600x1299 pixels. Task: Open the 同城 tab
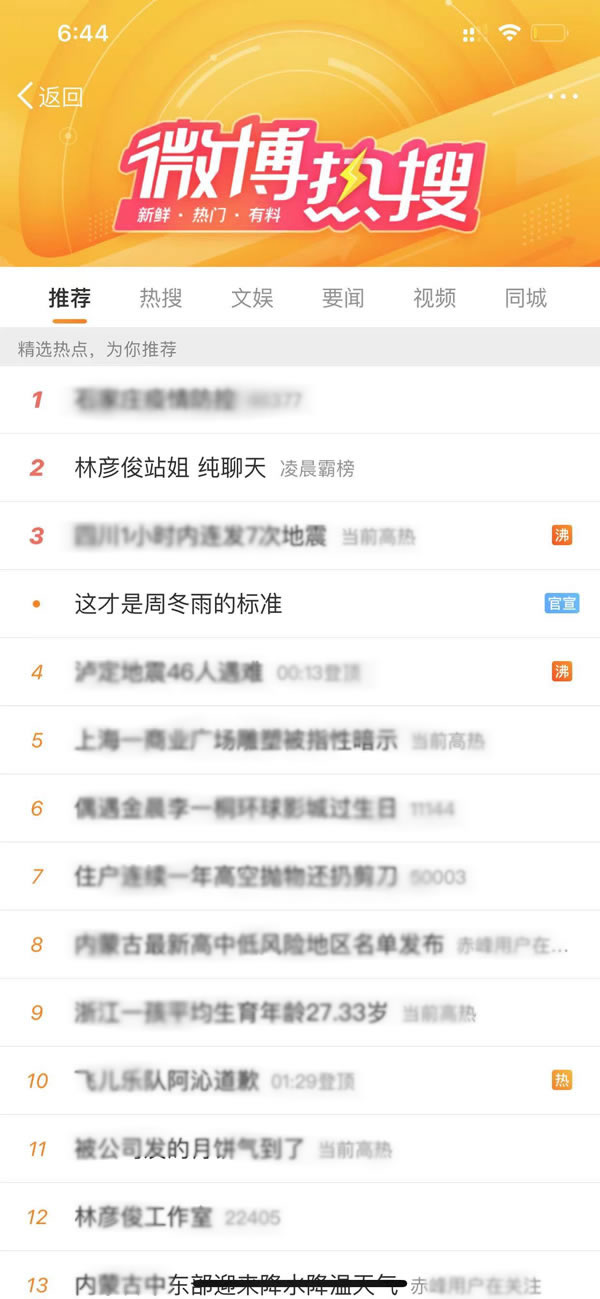point(526,298)
